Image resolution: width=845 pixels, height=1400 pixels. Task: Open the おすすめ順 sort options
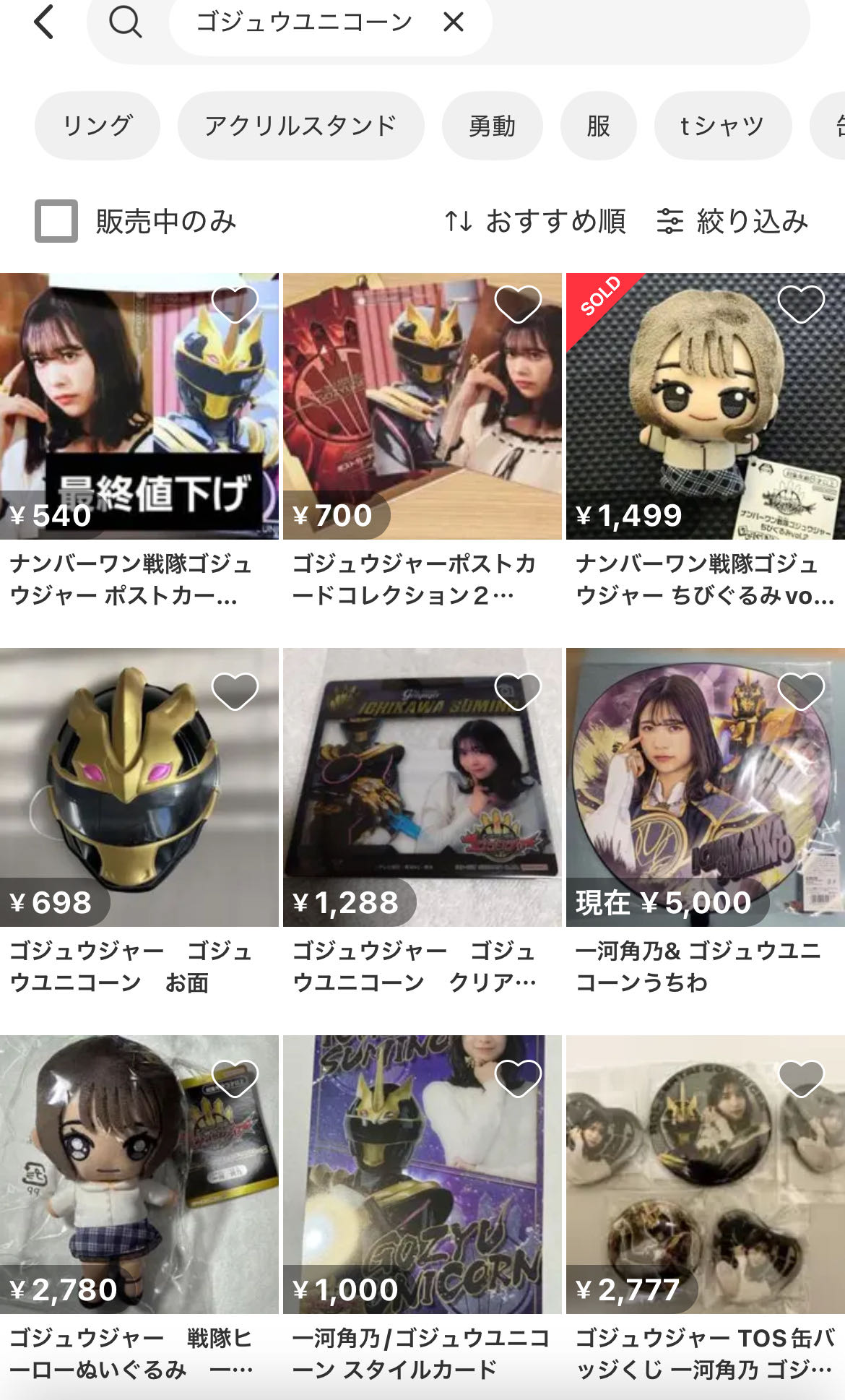(535, 221)
